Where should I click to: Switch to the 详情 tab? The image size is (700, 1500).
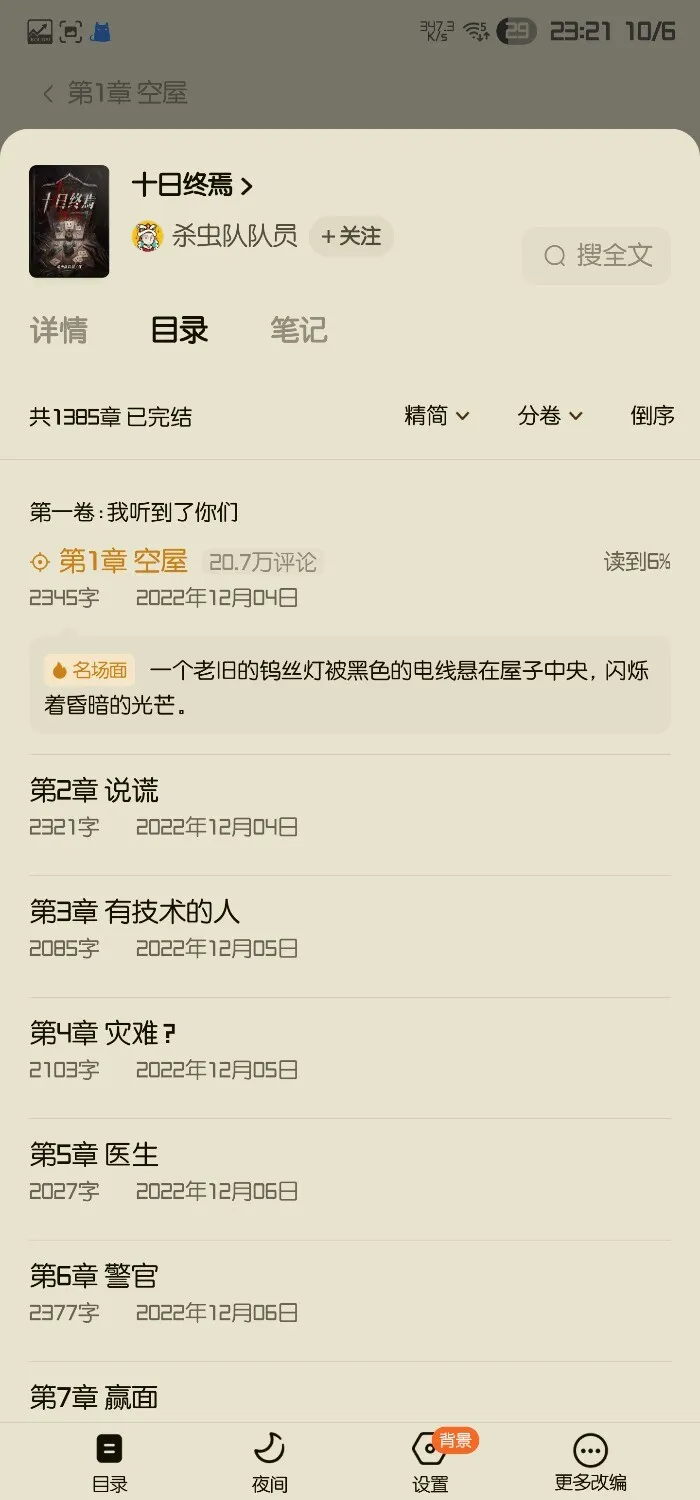click(x=59, y=330)
